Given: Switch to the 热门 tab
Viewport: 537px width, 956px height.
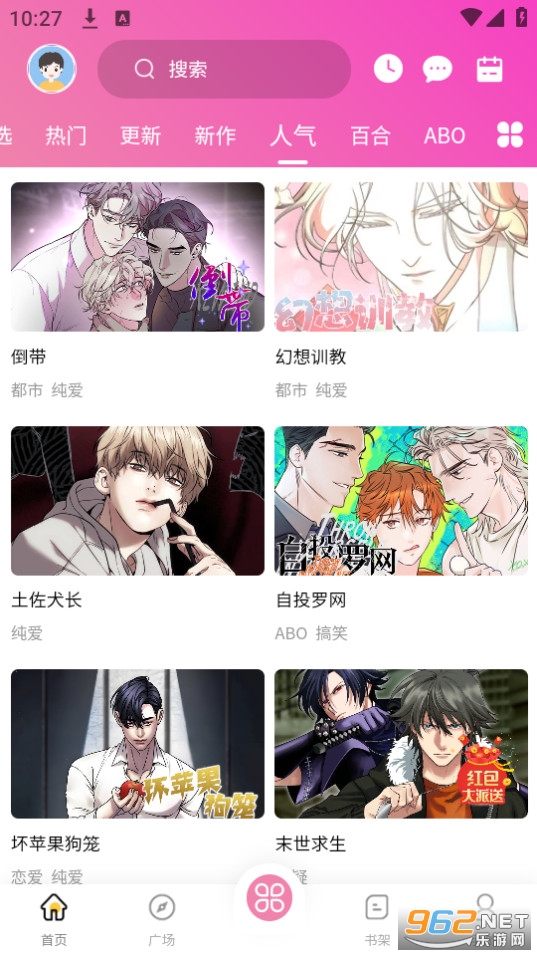Looking at the screenshot, I should click(x=66, y=135).
